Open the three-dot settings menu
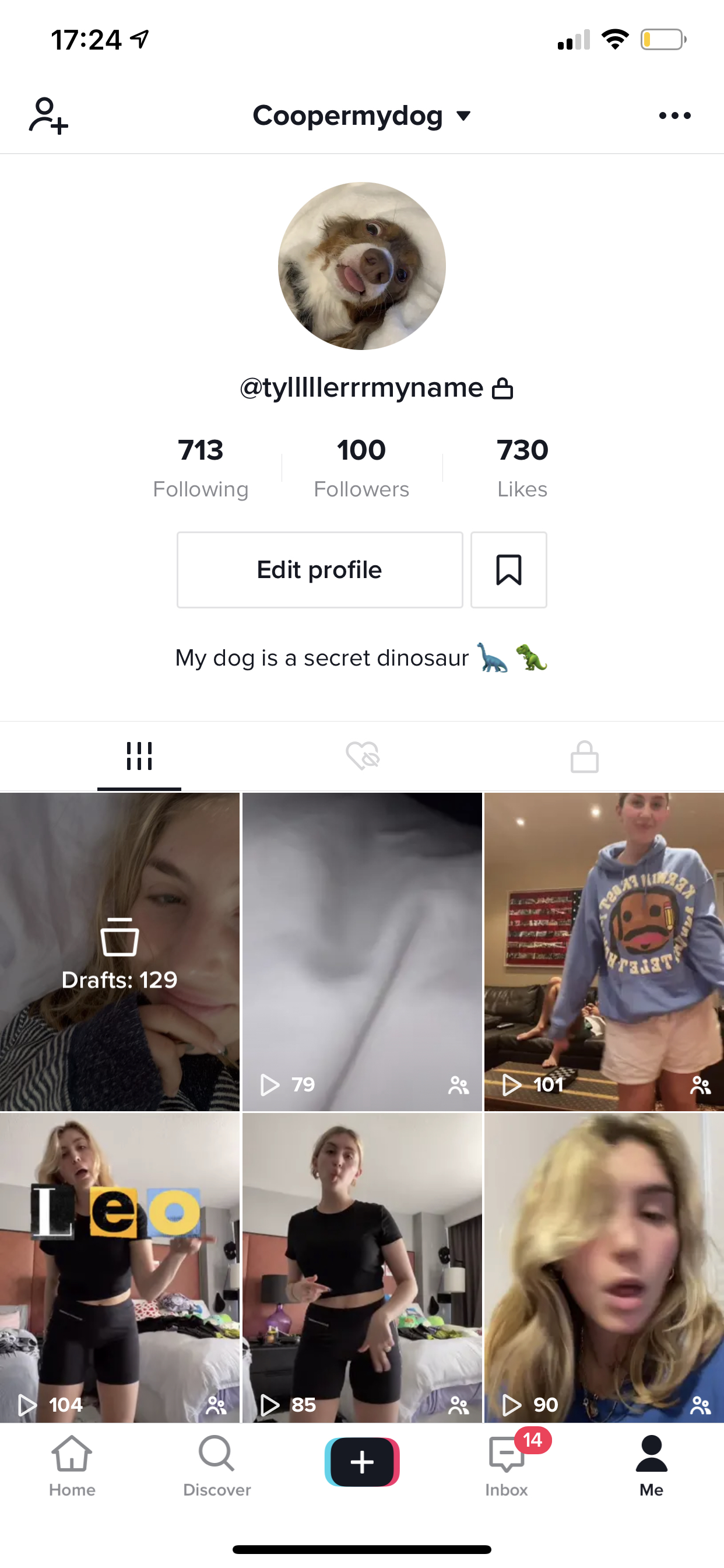 [674, 116]
